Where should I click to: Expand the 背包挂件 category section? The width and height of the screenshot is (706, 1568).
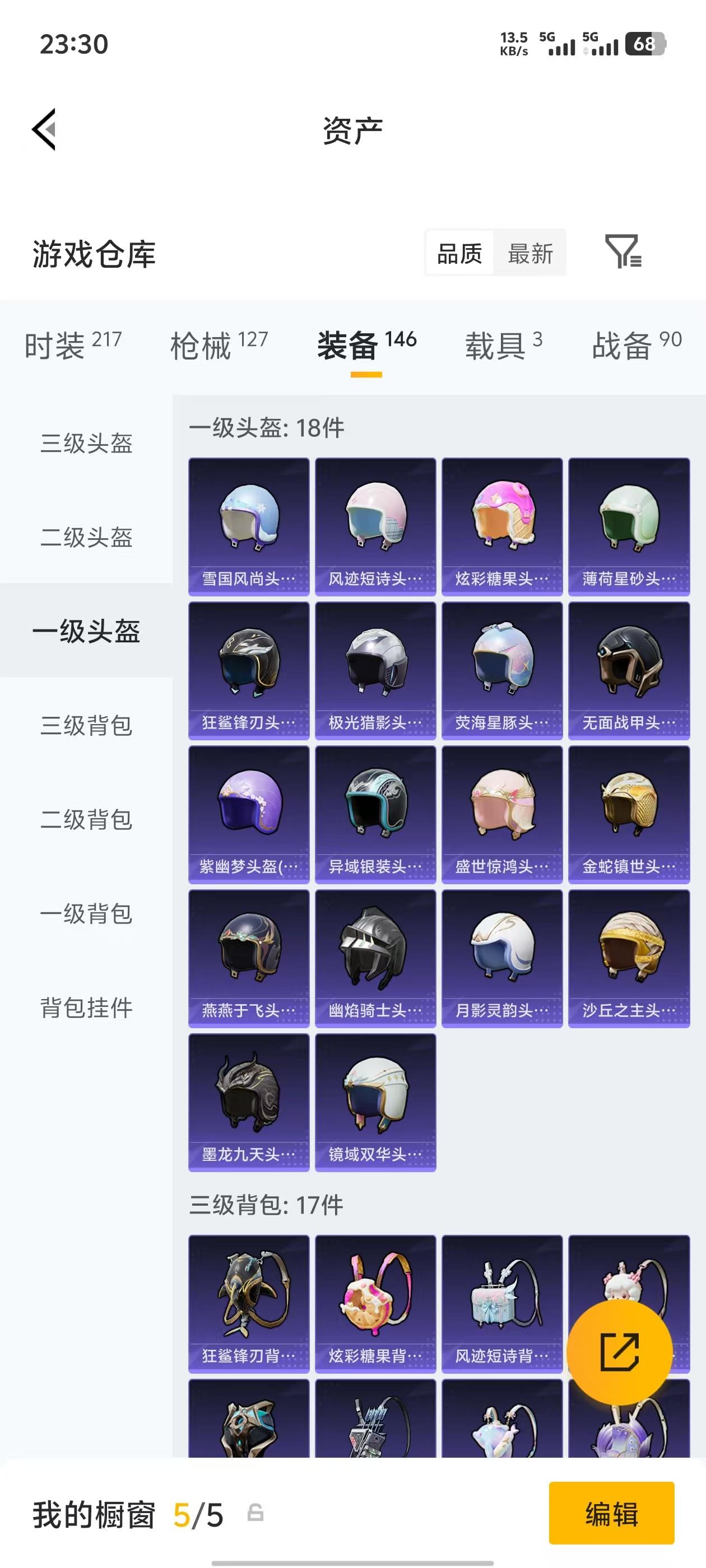tap(86, 1007)
